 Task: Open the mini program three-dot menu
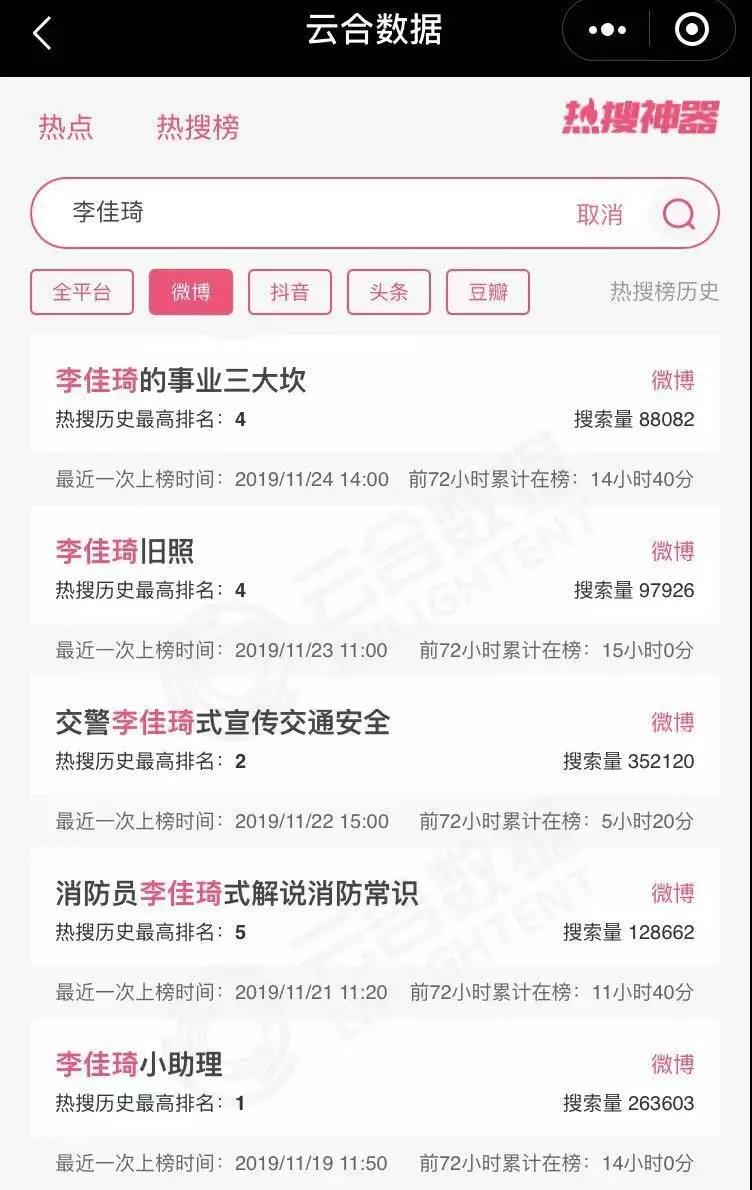pyautogui.click(x=607, y=31)
